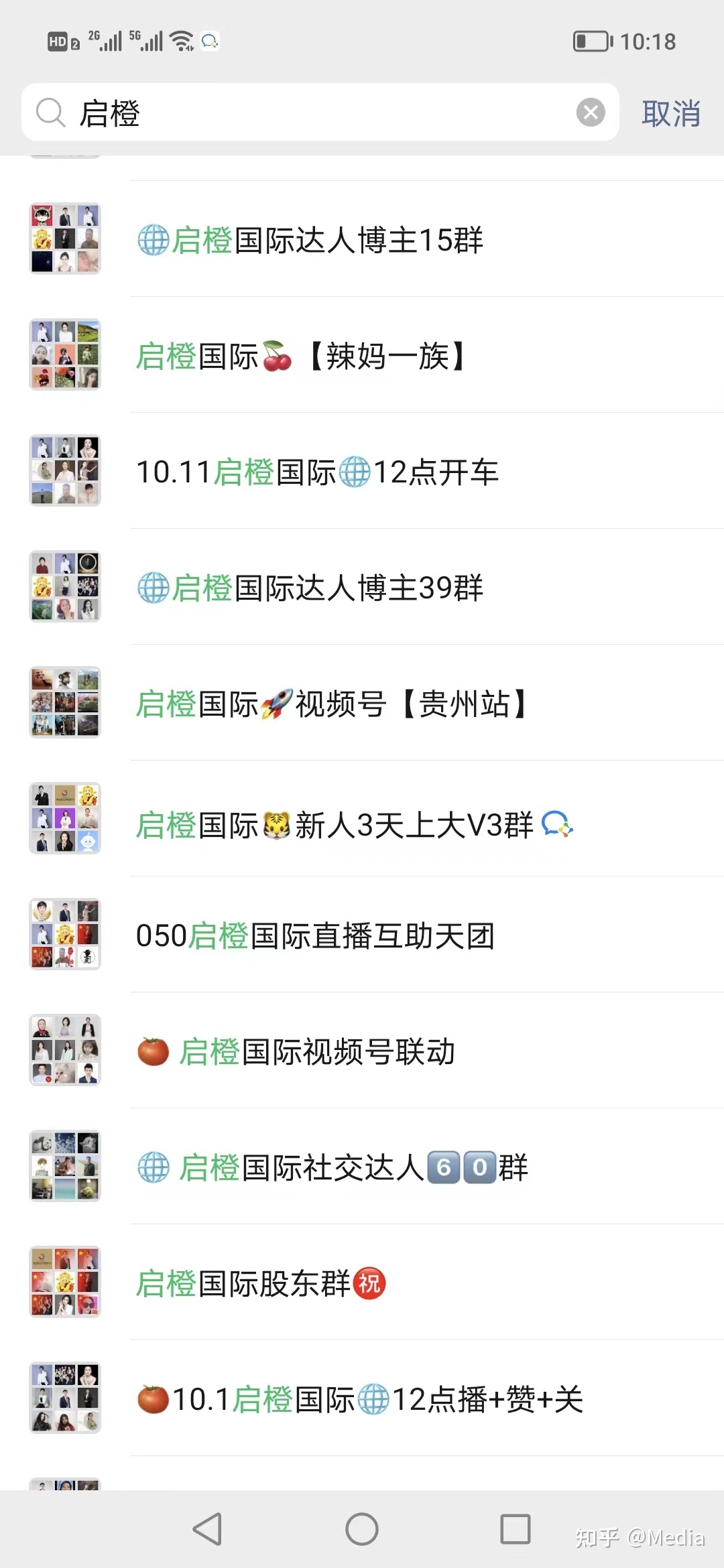Open 启橙国际视频号【贵州站】 group
This screenshot has width=724, height=1568.
click(x=362, y=703)
